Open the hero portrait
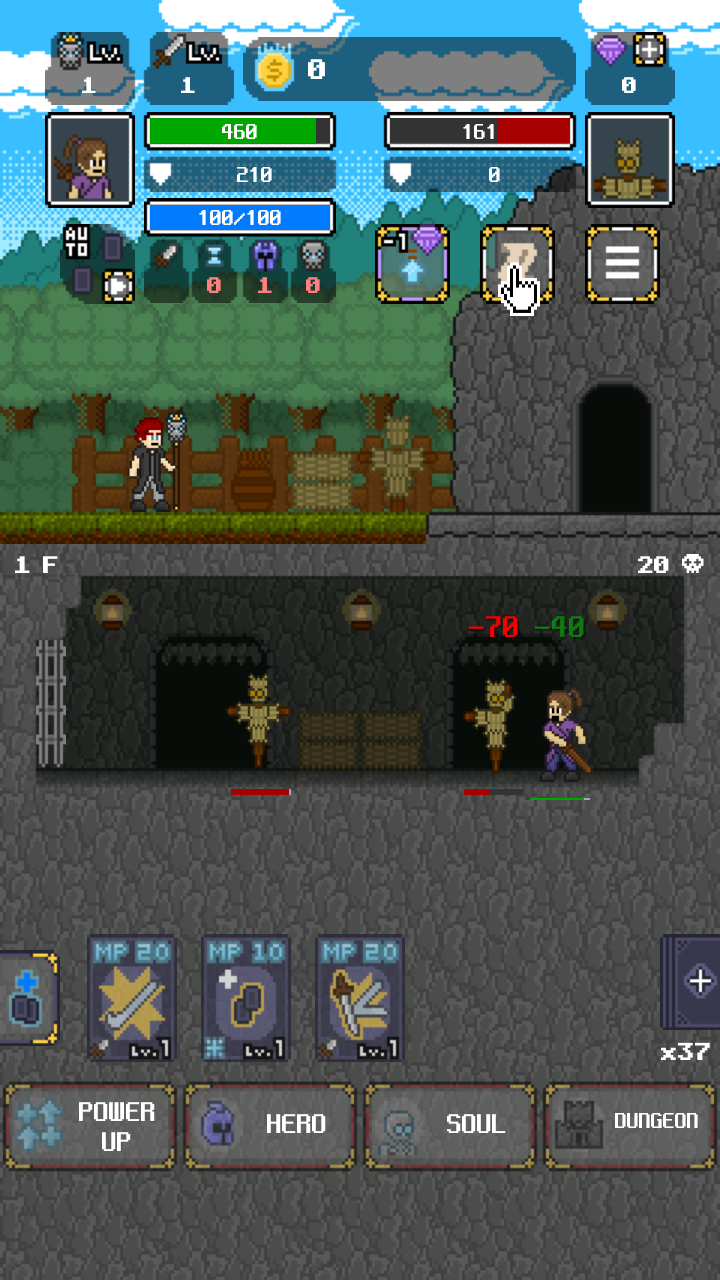This screenshot has height=1280, width=720. (x=90, y=160)
